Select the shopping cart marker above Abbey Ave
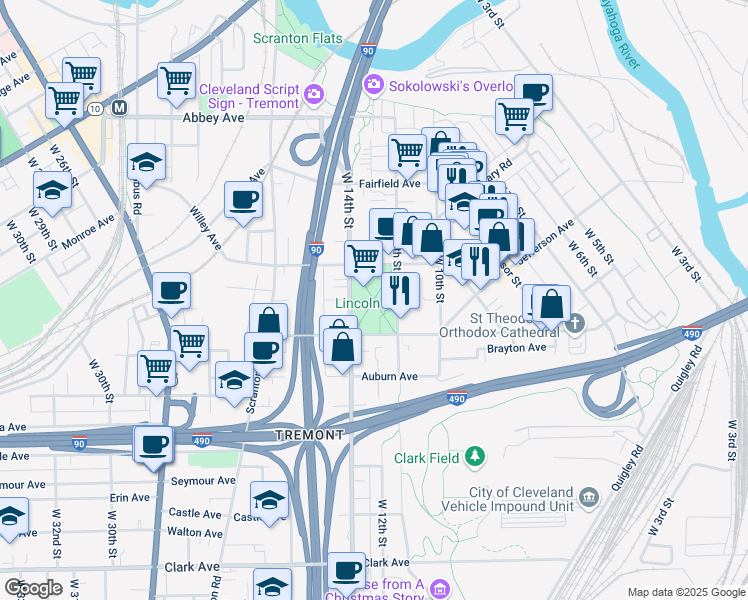Viewport: 748px width, 600px height. point(177,83)
